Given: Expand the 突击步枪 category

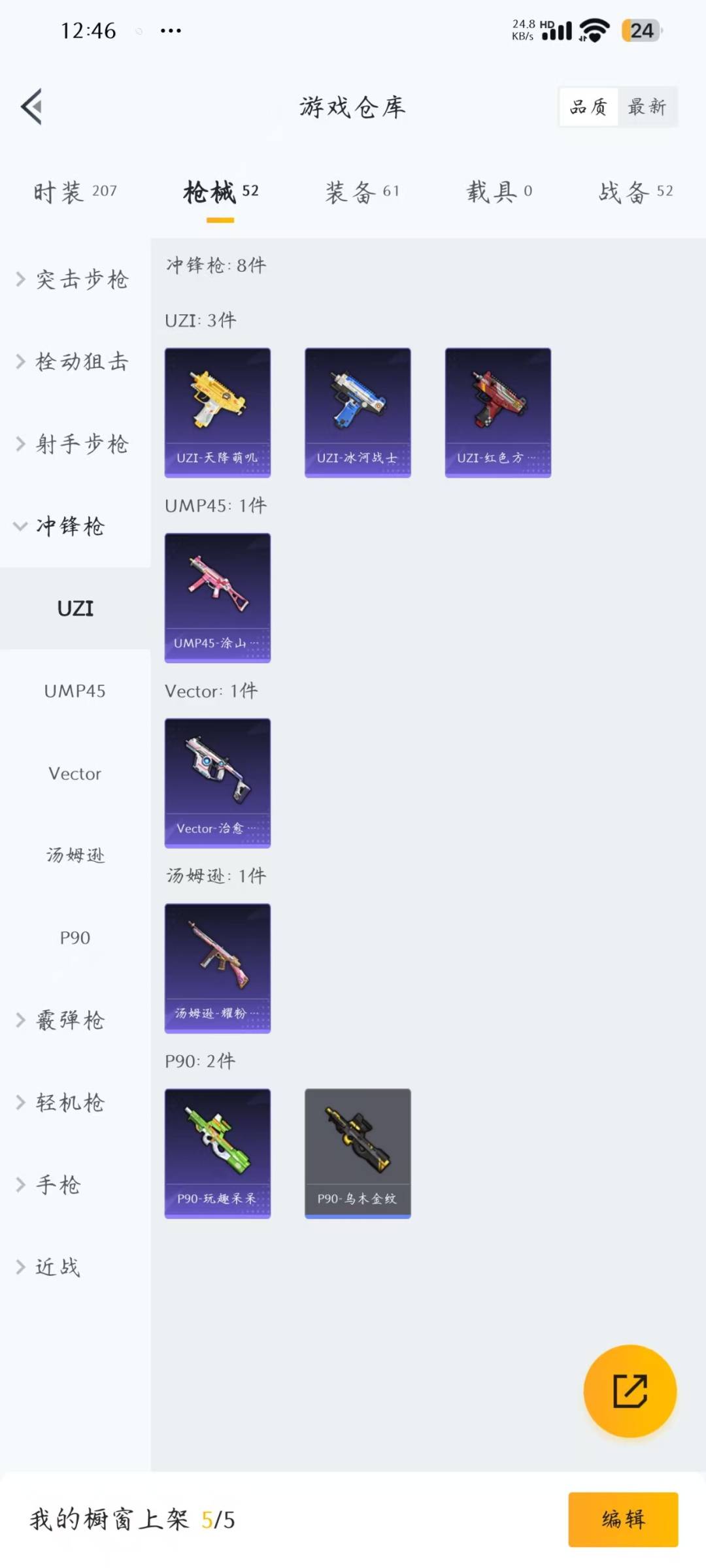Looking at the screenshot, I should [x=75, y=280].
